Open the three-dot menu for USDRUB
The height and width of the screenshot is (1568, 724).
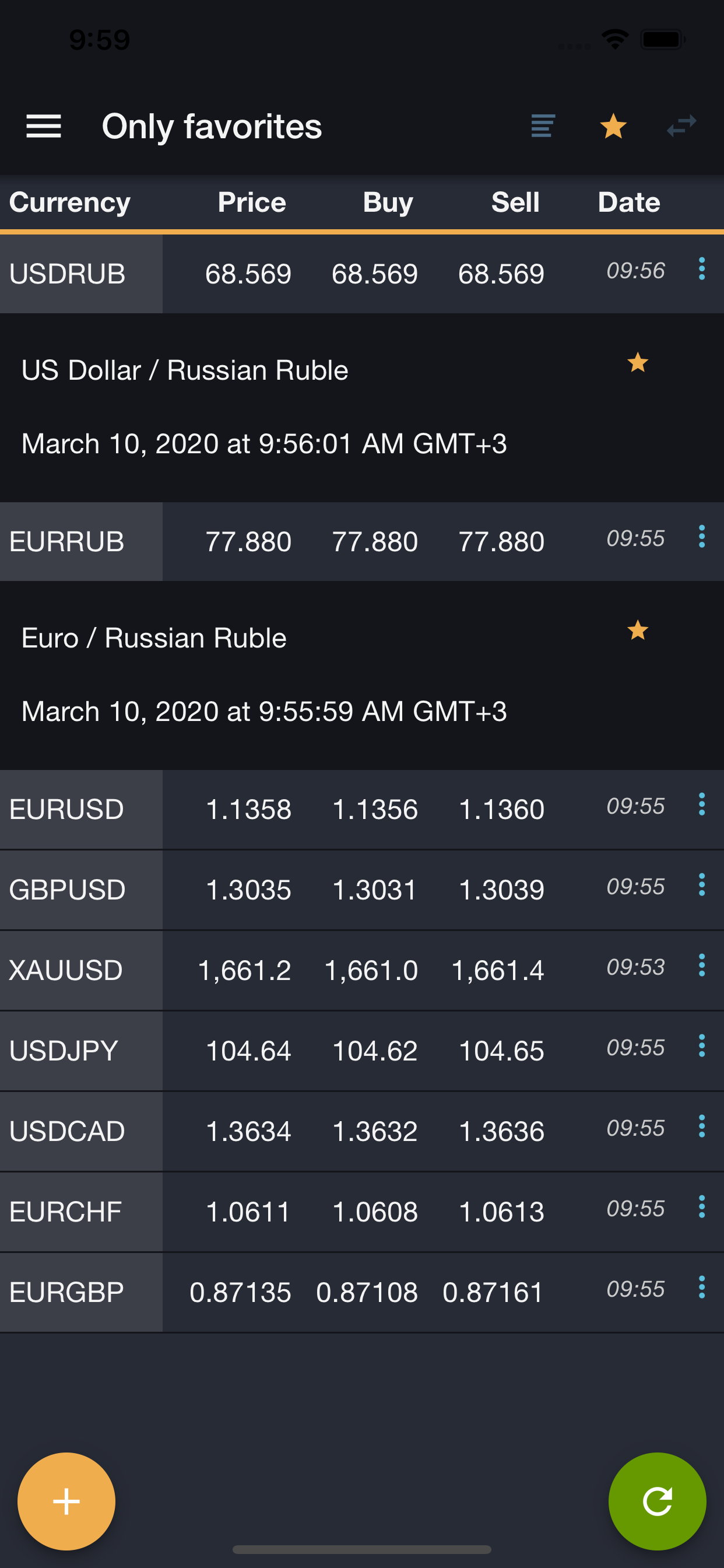pyautogui.click(x=702, y=272)
